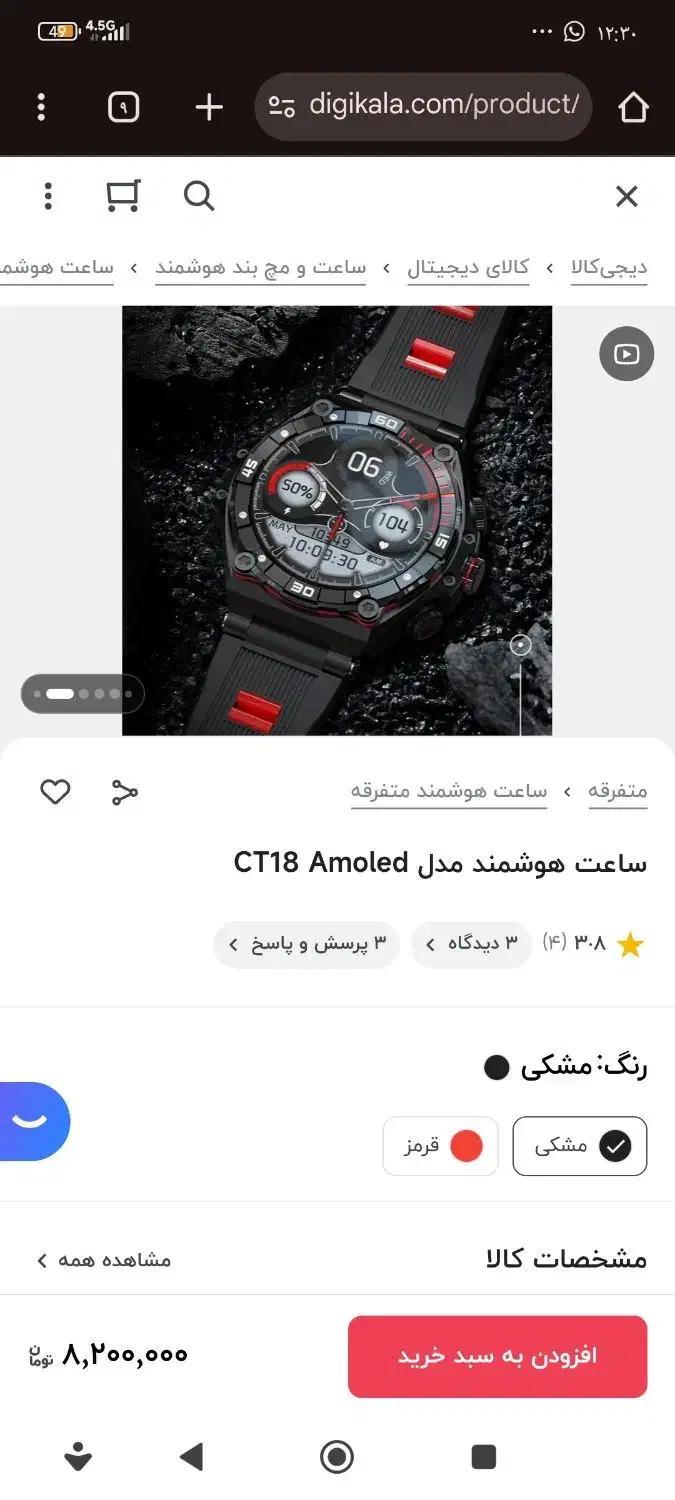Open the shopping cart
Image resolution: width=675 pixels, height=1500 pixels.
tap(123, 196)
